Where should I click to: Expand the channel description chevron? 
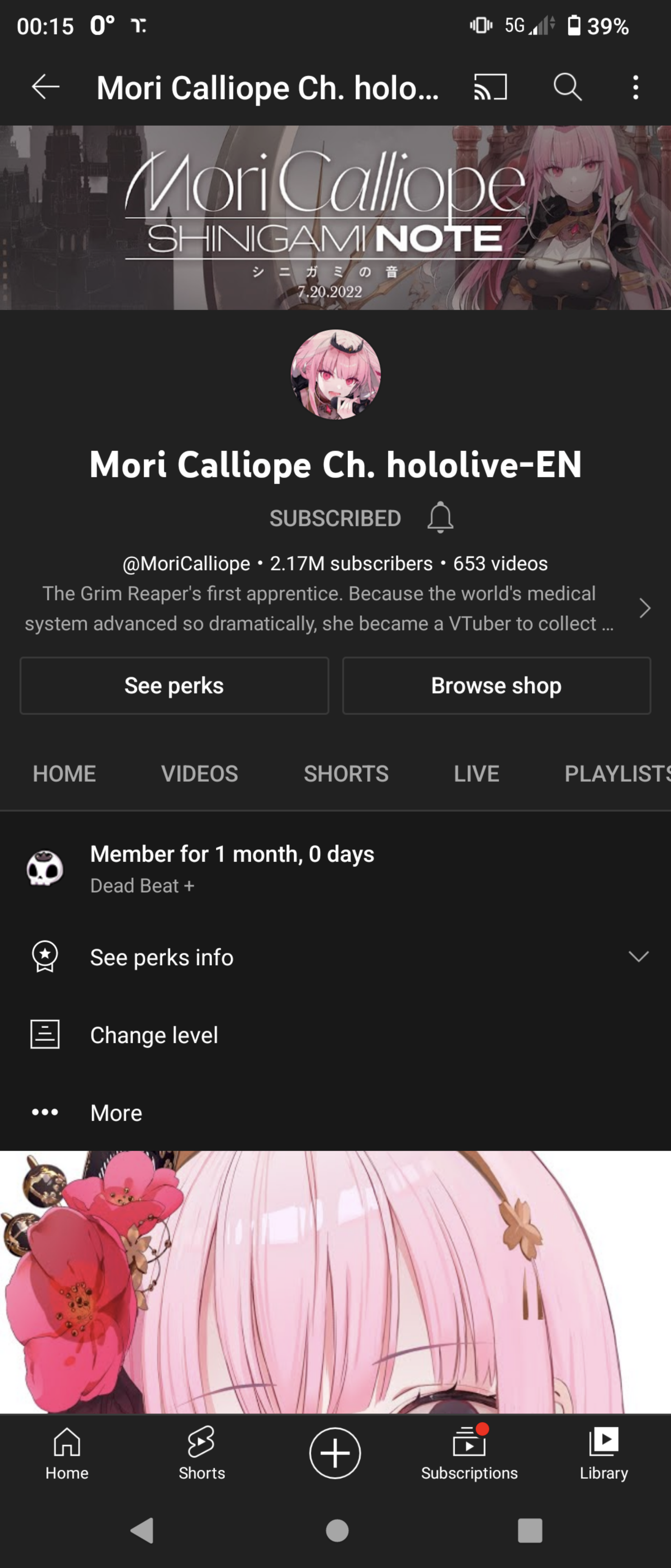point(645,608)
